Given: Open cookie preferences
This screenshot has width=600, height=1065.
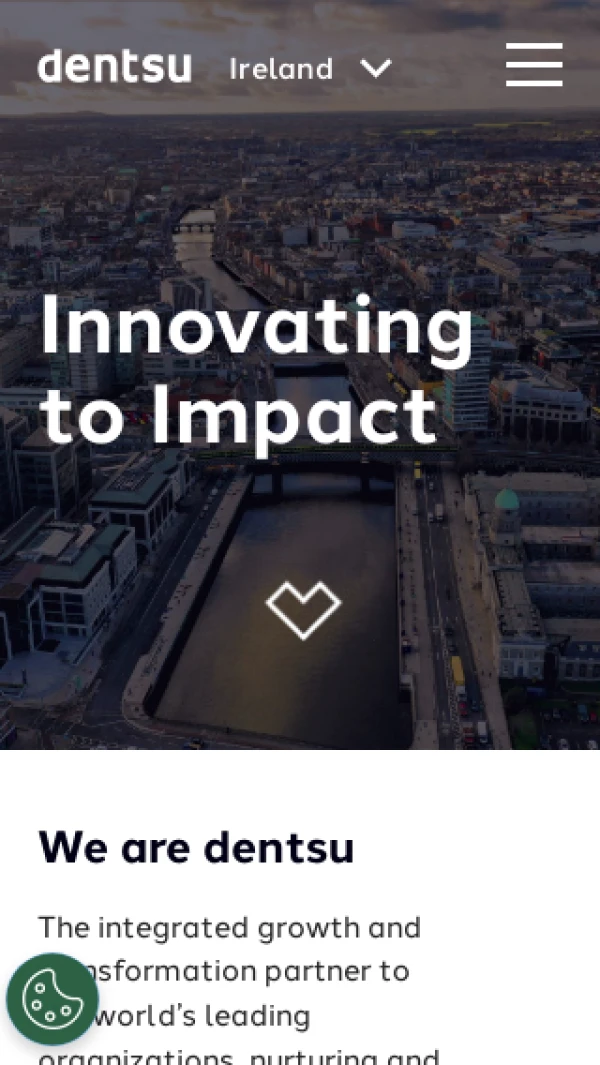Looking at the screenshot, I should [x=52, y=998].
